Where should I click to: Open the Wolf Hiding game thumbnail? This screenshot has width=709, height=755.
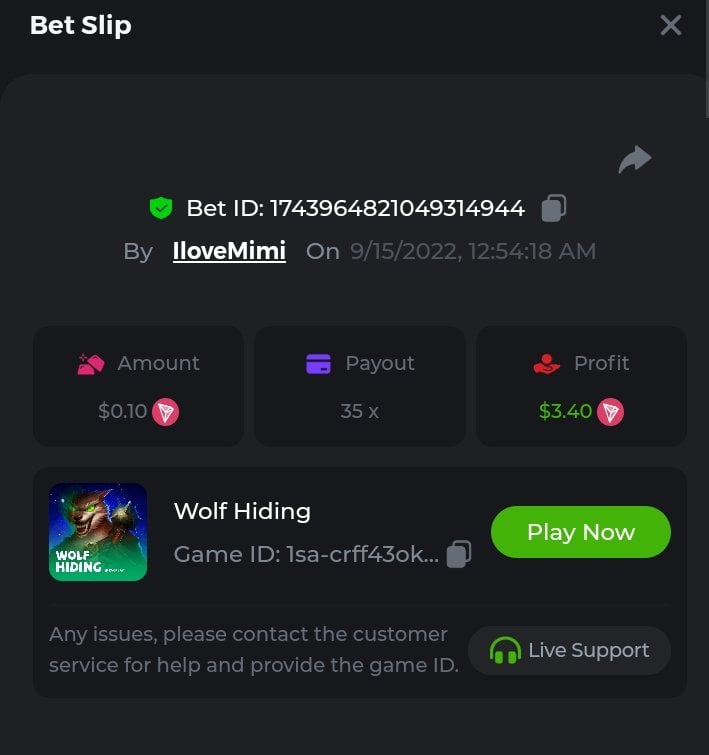coord(98,532)
